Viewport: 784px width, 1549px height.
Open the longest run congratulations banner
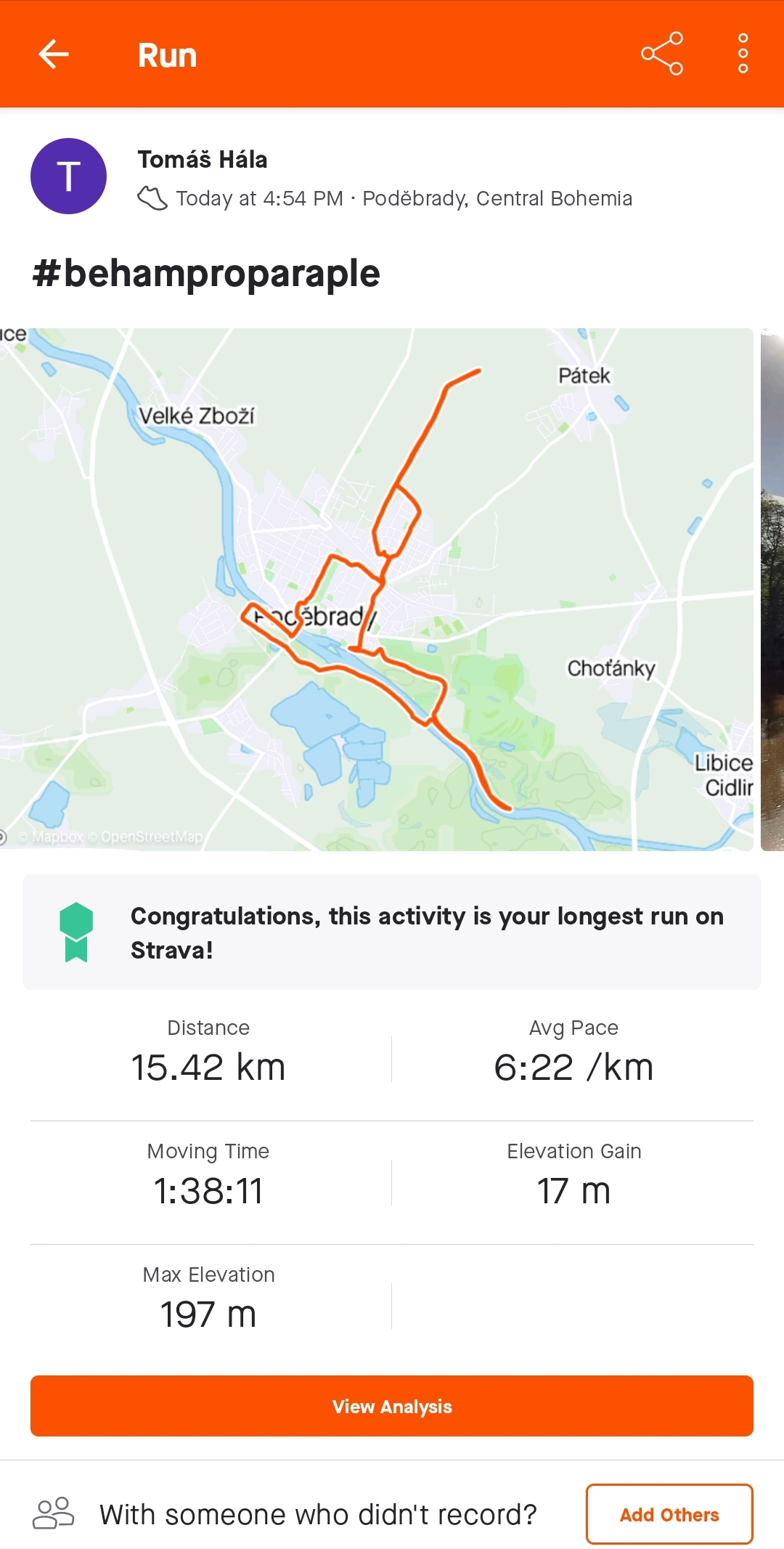pos(392,932)
